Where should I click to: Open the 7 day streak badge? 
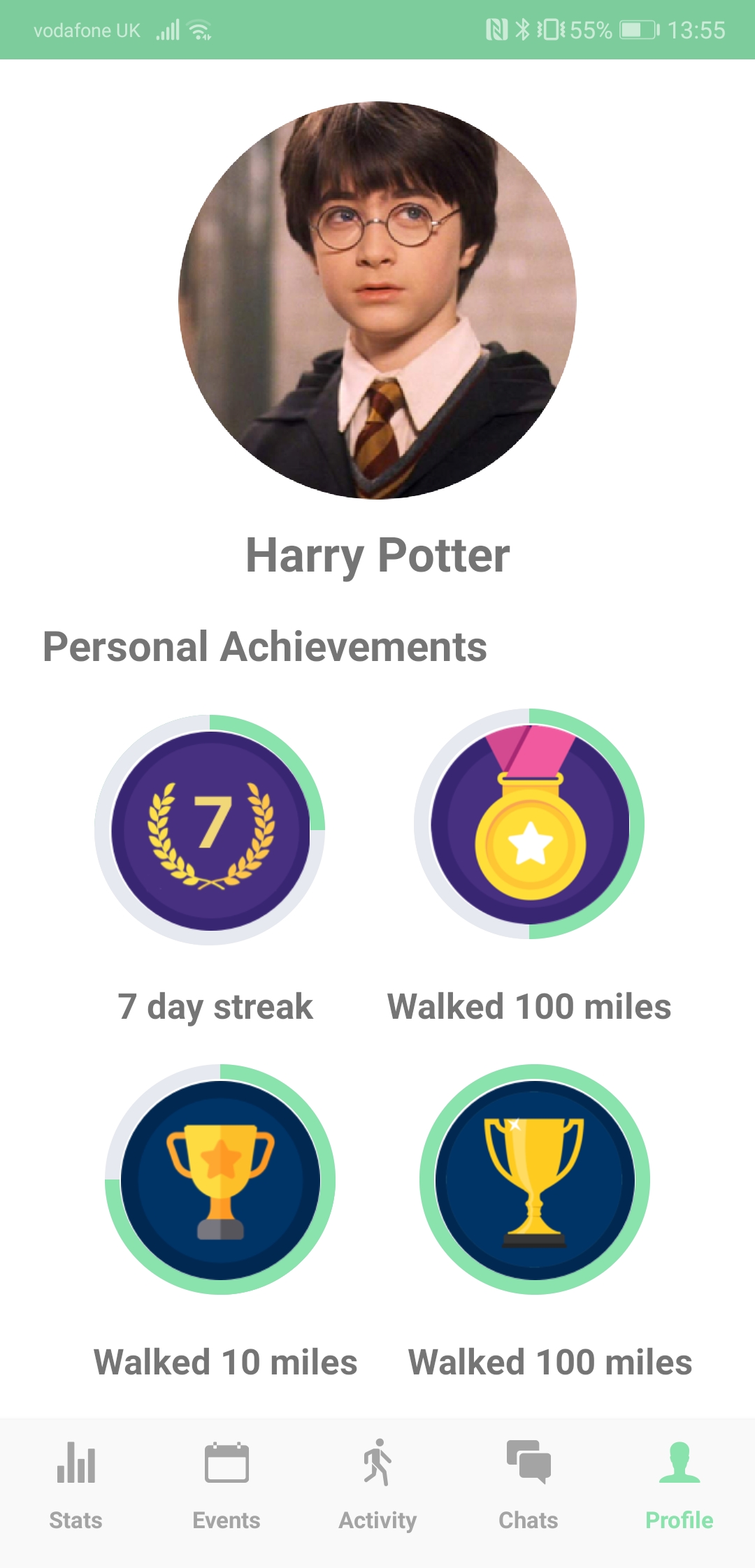210,830
